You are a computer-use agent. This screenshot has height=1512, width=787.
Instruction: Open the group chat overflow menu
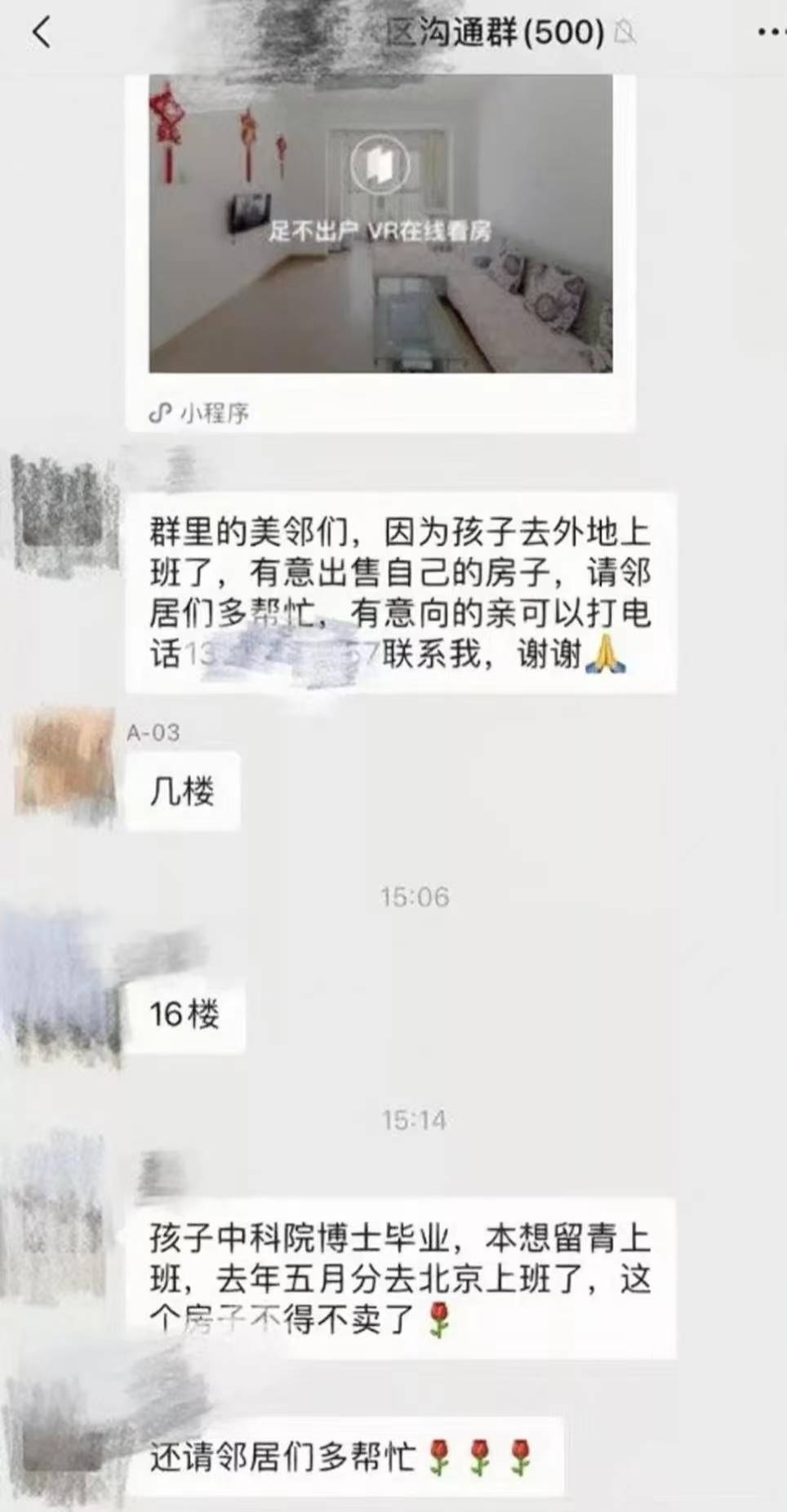pos(769,33)
